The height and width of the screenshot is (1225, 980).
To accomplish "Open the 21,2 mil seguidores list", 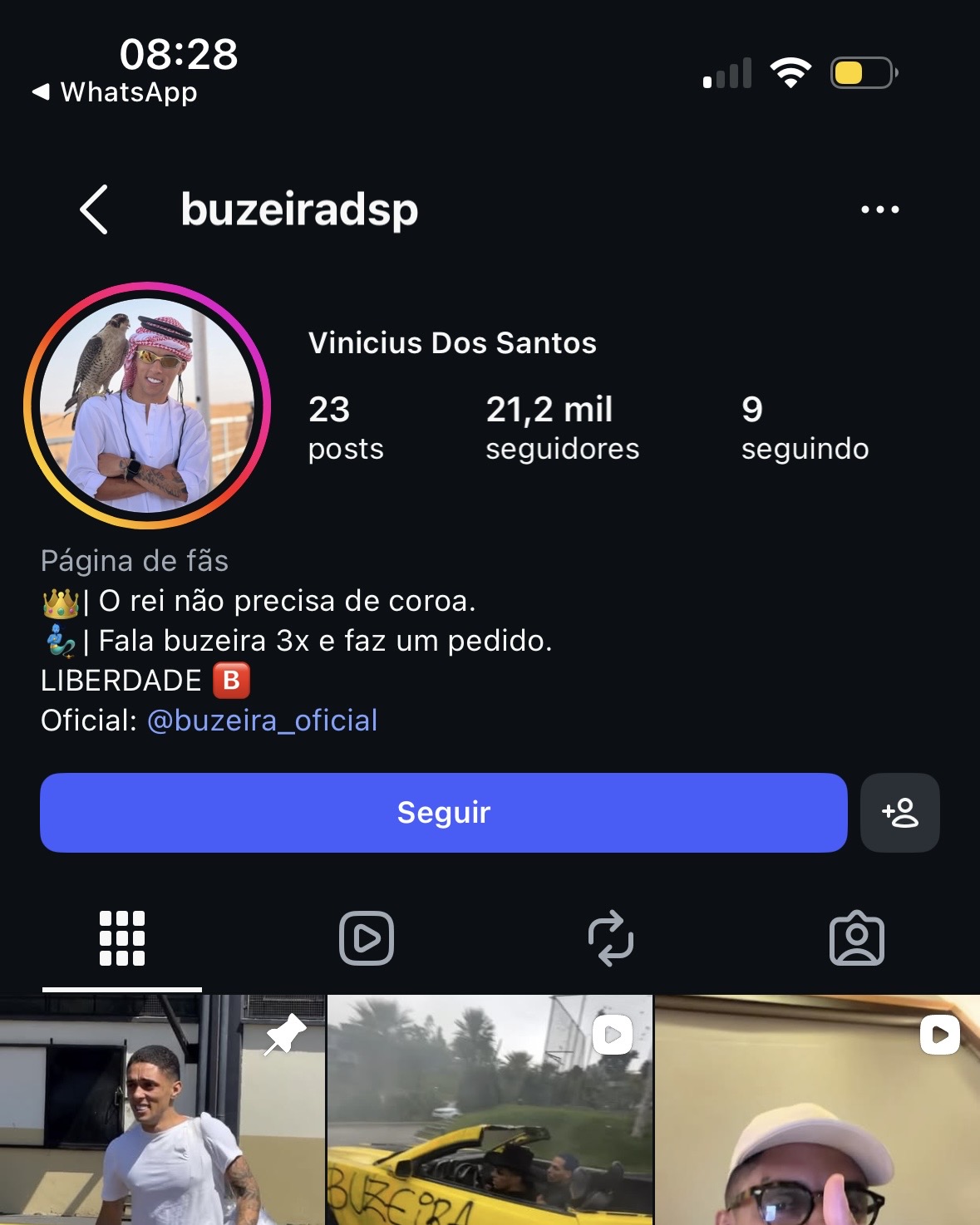I will [562, 427].
